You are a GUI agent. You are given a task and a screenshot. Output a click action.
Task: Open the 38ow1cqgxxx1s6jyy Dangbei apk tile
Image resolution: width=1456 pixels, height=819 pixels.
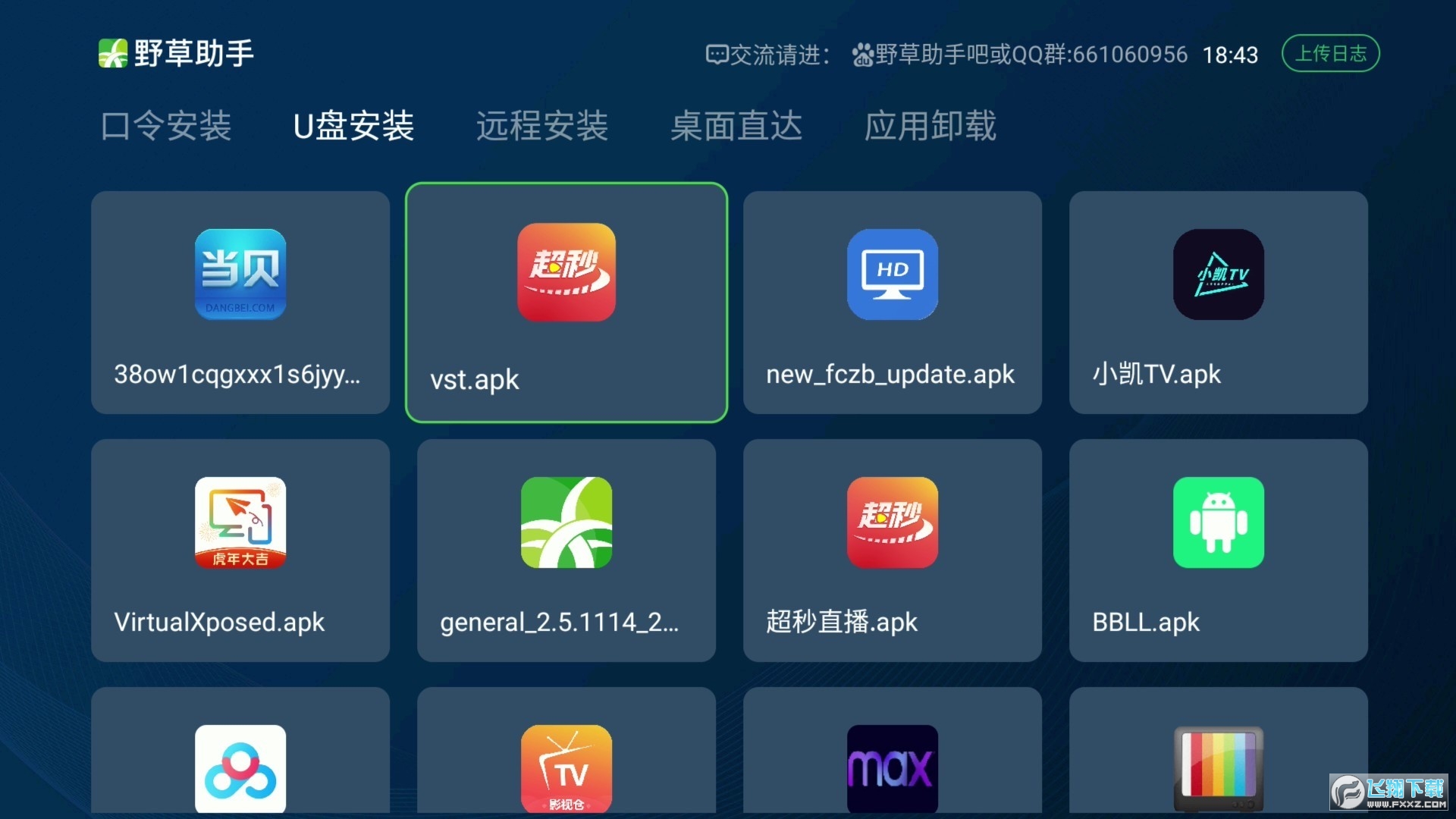(x=240, y=303)
